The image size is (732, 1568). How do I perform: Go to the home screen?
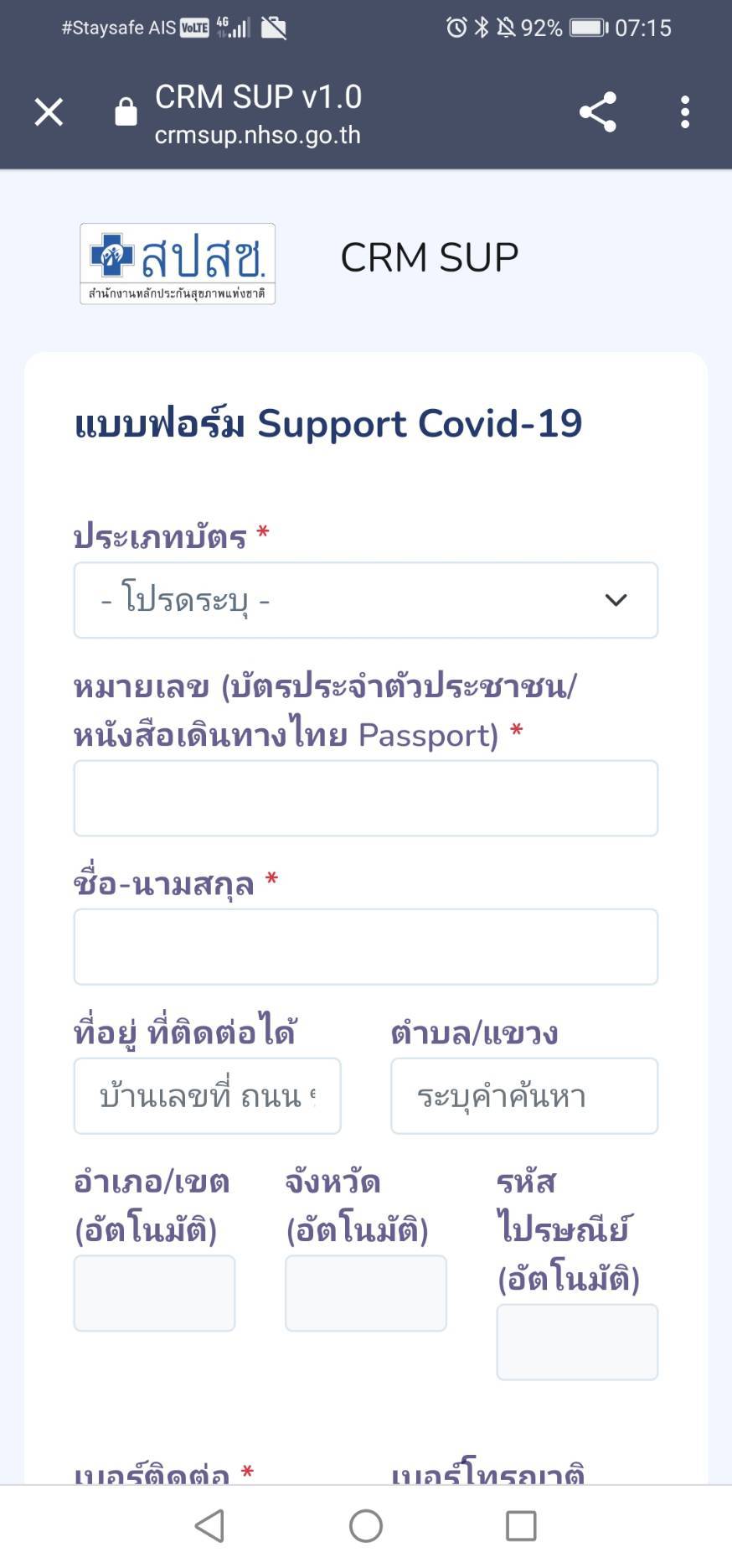(366, 1526)
